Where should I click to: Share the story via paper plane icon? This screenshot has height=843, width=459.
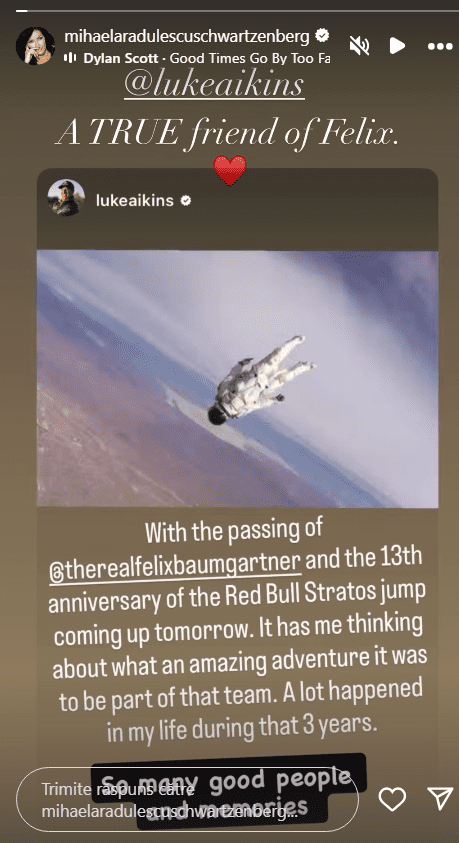(441, 799)
